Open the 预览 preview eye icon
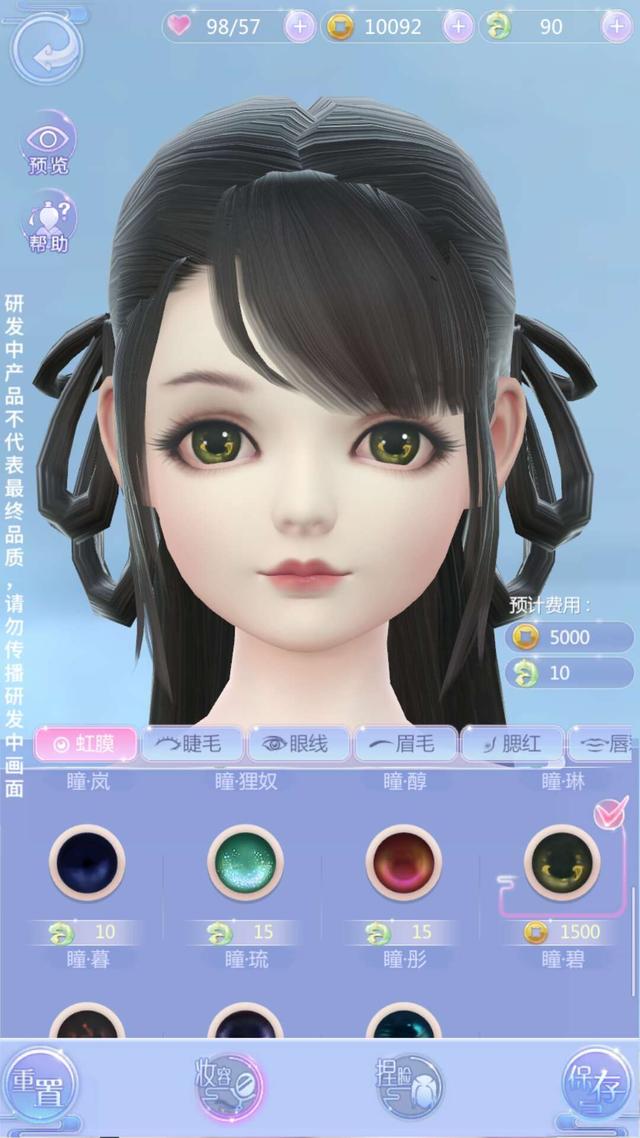Viewport: 640px width, 1138px height. point(49,144)
